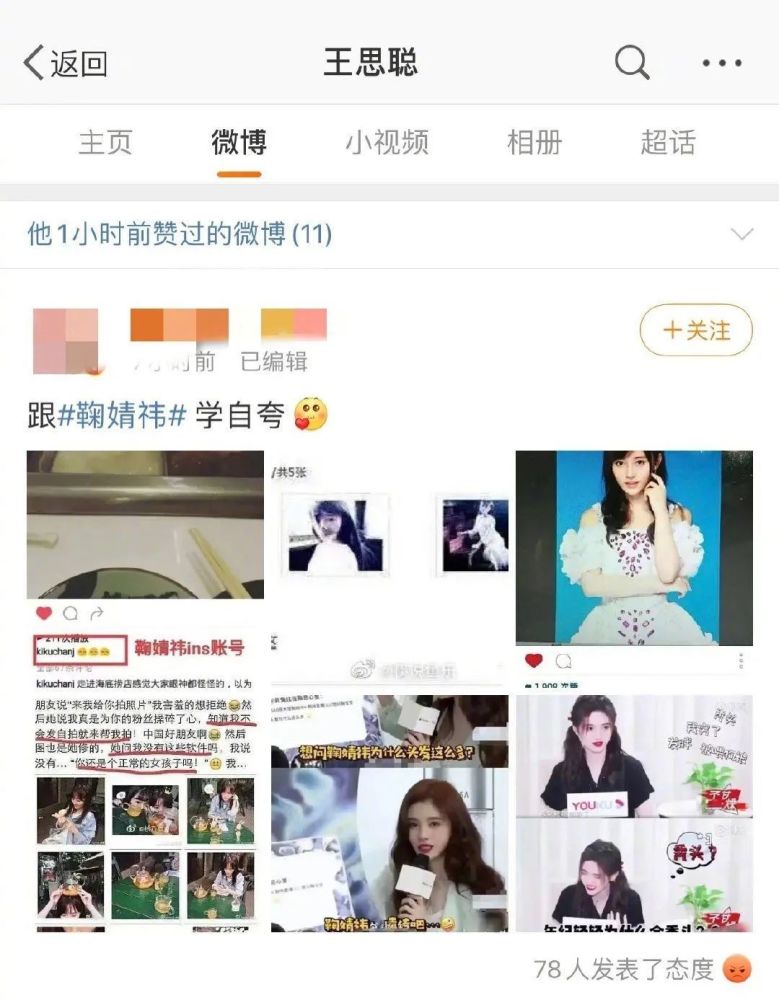779x1000 pixels.
Task: Open the three-dot overflow menu
Action: coord(721,64)
